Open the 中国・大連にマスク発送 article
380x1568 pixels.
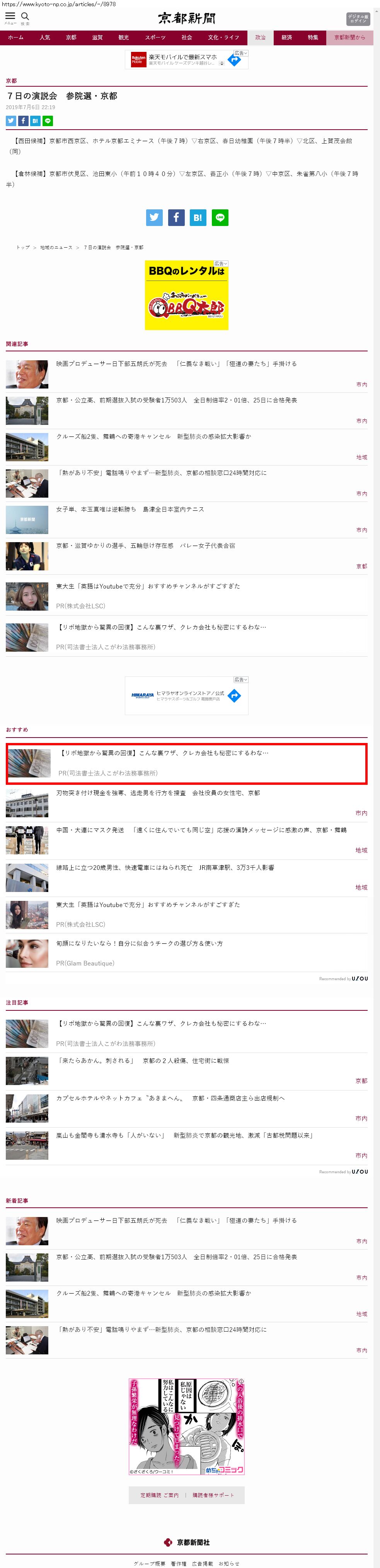201,830
